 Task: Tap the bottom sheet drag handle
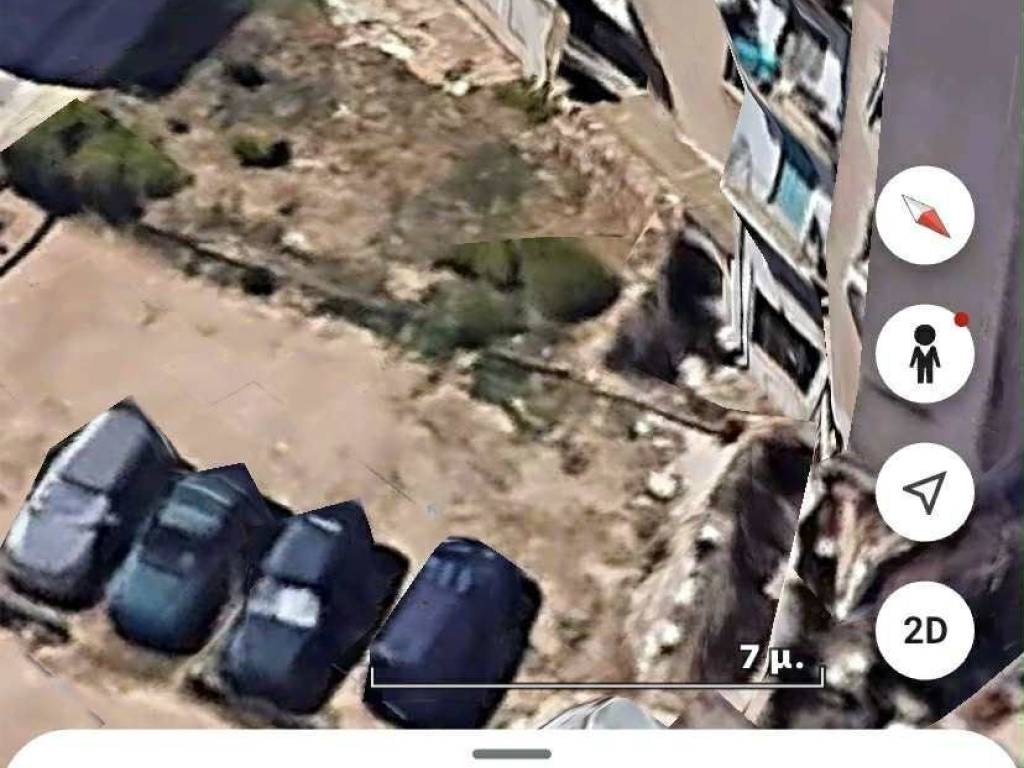pyautogui.click(x=512, y=753)
